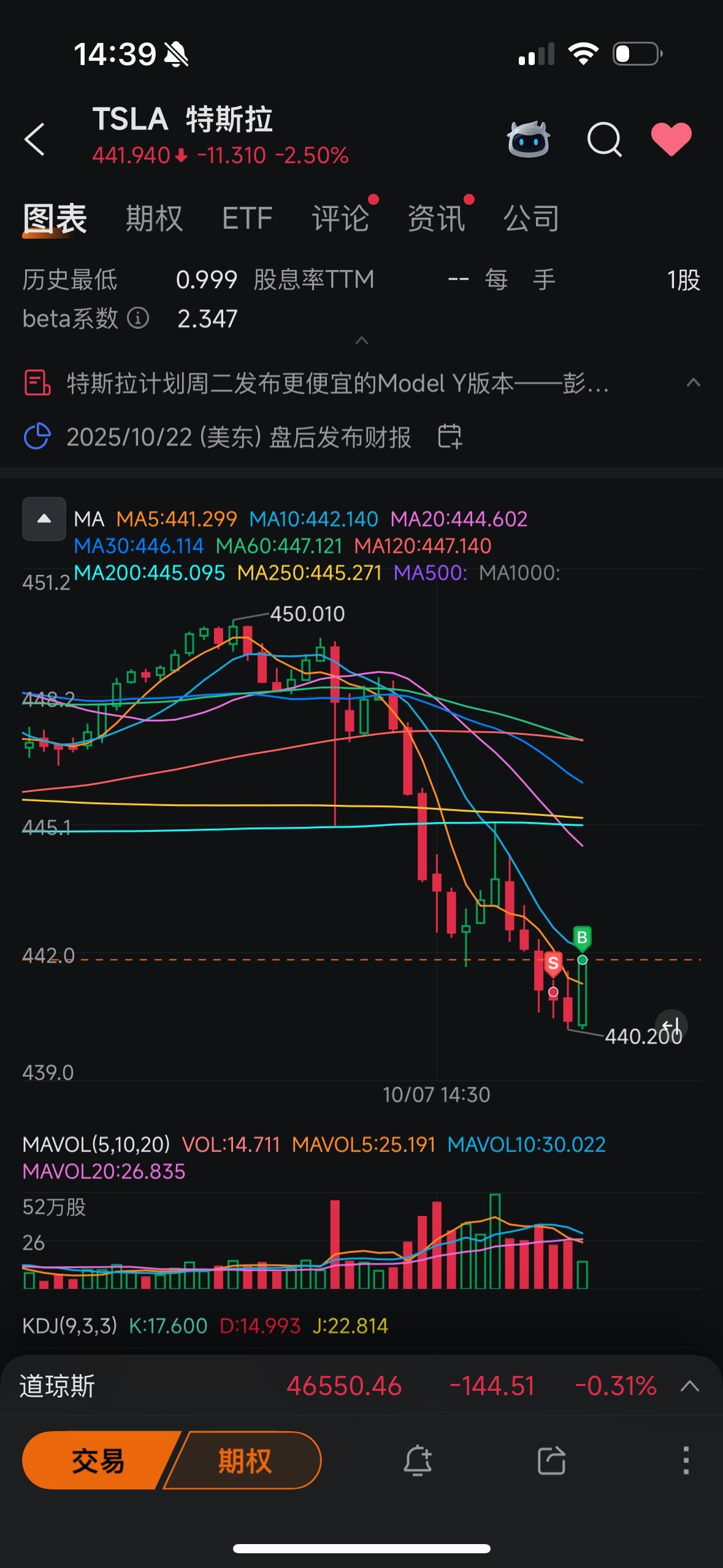Open the 资讯 tab

pos(436,218)
